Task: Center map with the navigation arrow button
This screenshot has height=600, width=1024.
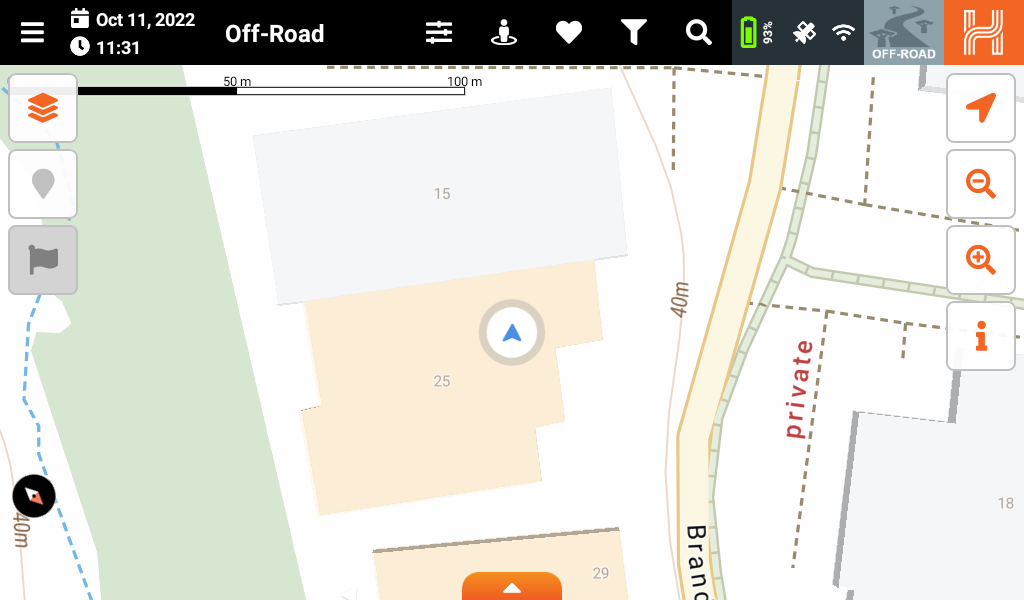Action: pos(981,108)
